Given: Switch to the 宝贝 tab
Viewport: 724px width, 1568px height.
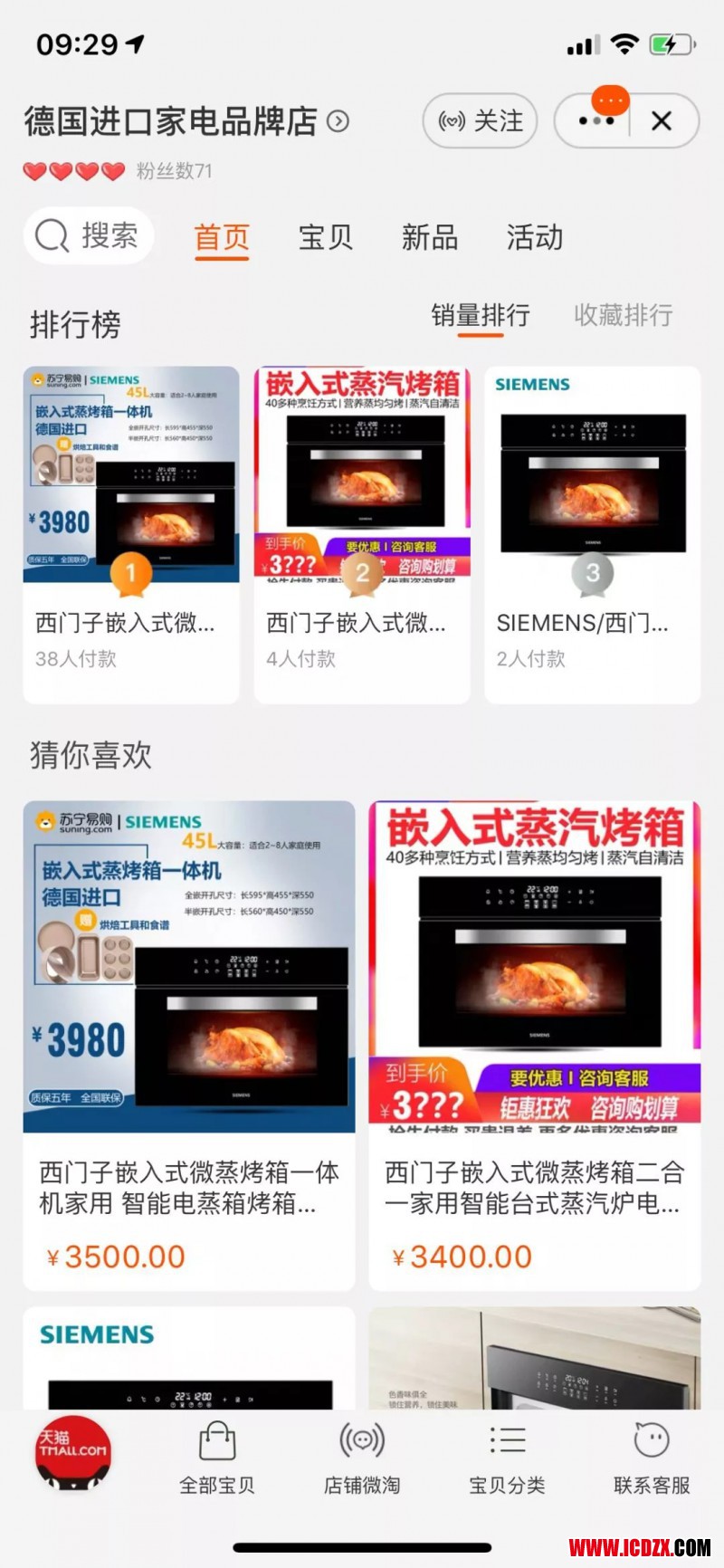Looking at the screenshot, I should 326,237.
